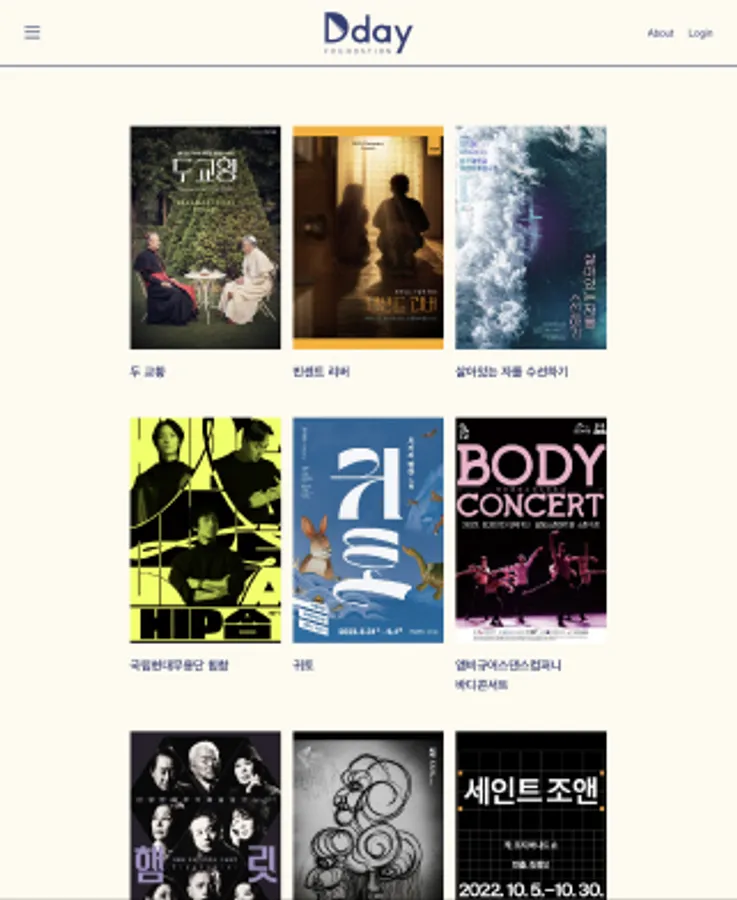
Task: Open the 두 교황 poster
Action: point(205,237)
